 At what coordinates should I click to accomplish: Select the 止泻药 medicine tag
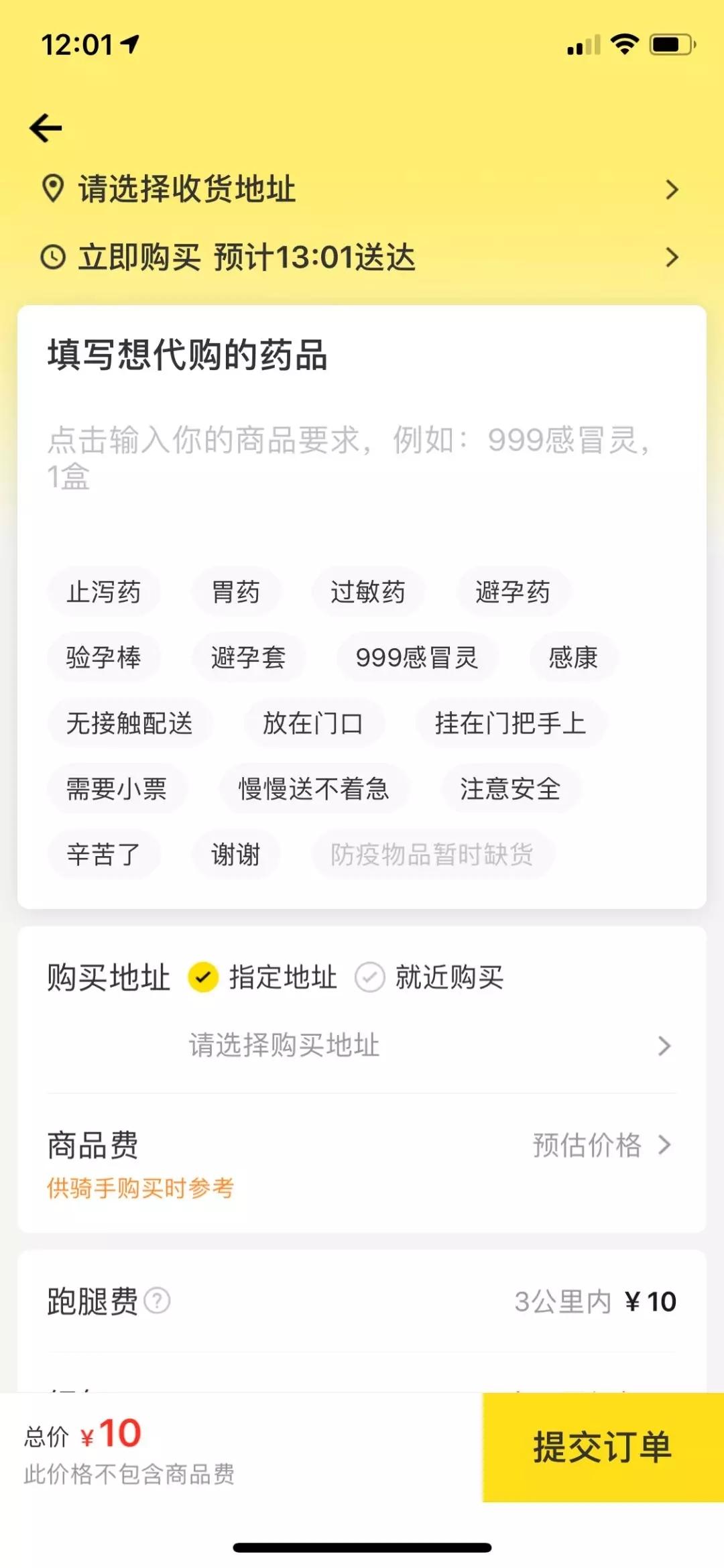point(104,592)
